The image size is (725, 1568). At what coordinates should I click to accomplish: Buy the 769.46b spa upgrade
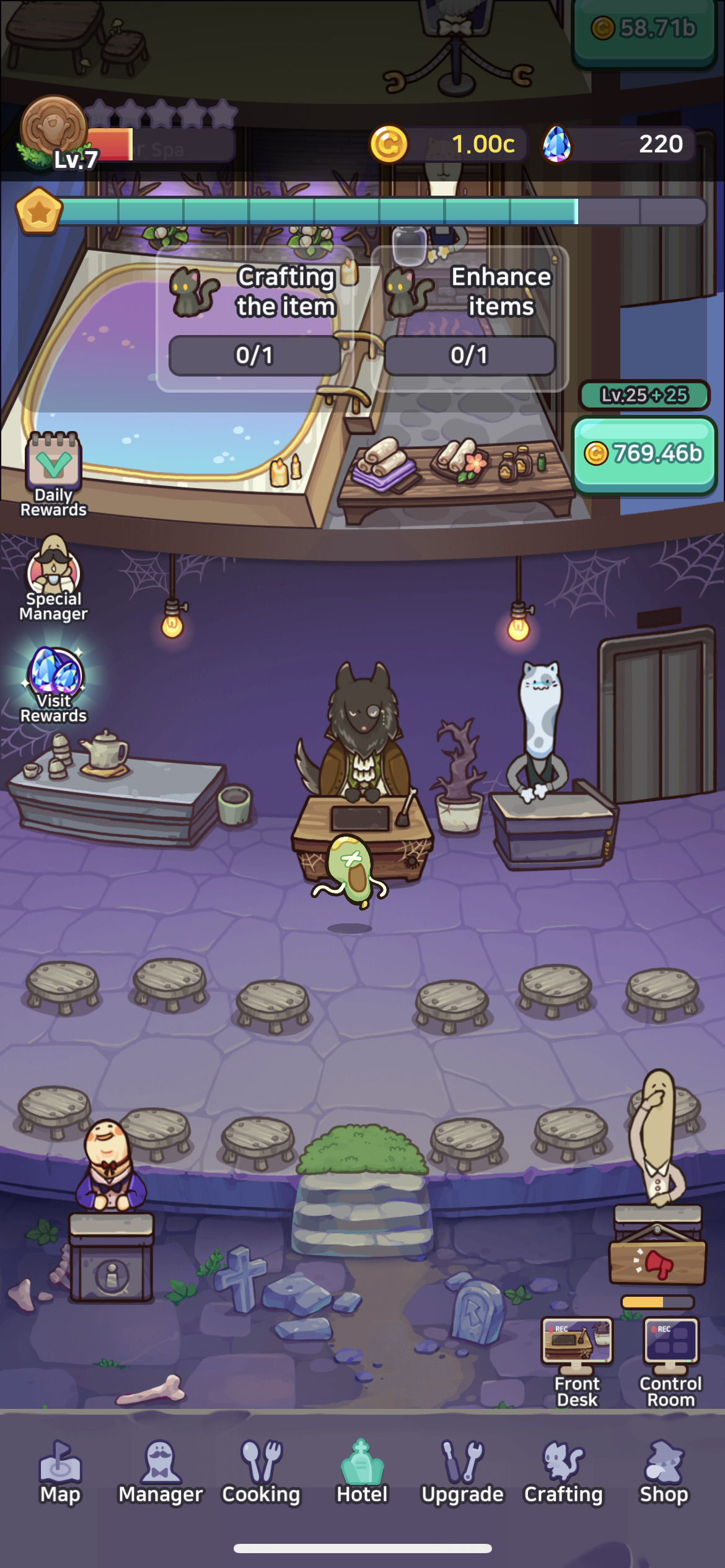point(644,455)
